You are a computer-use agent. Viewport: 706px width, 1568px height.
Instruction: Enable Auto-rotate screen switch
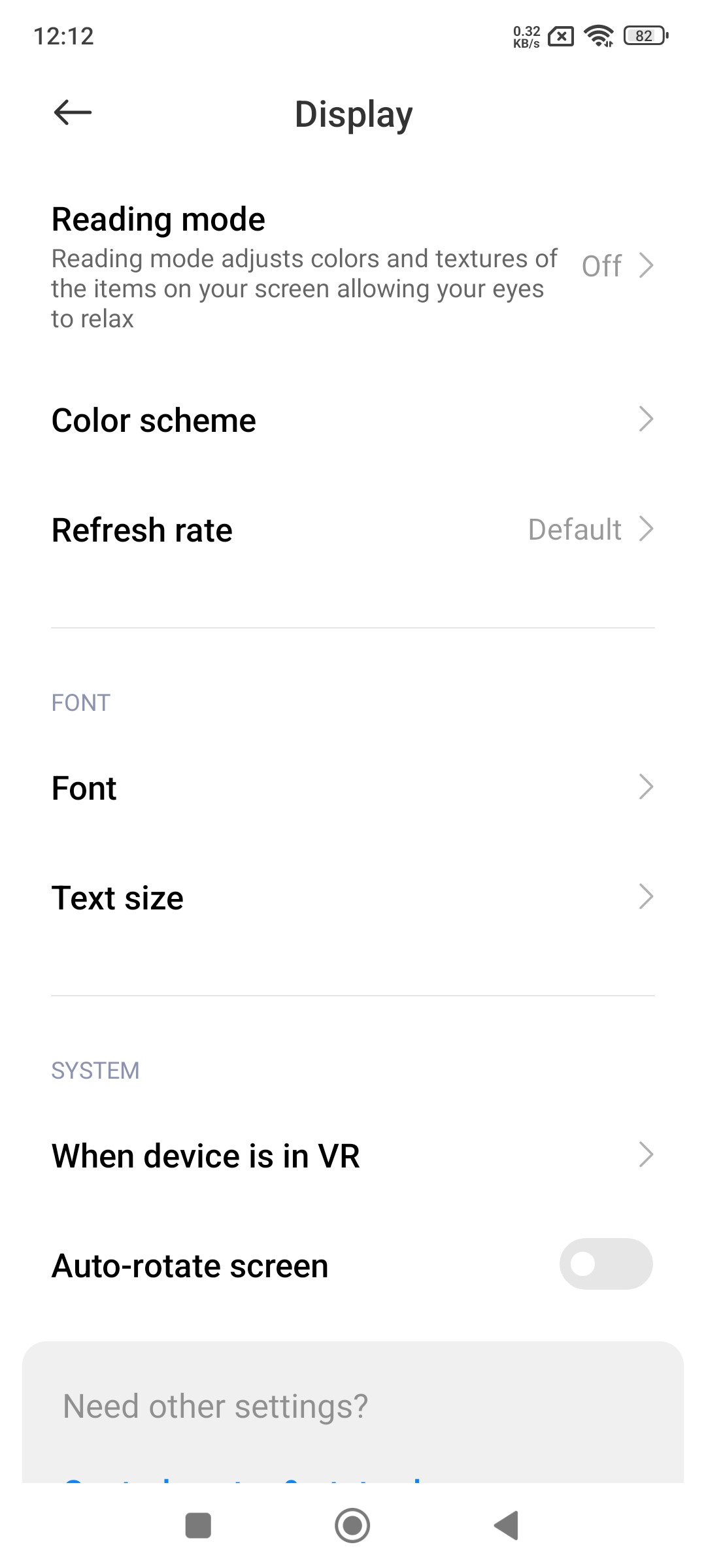(605, 1264)
